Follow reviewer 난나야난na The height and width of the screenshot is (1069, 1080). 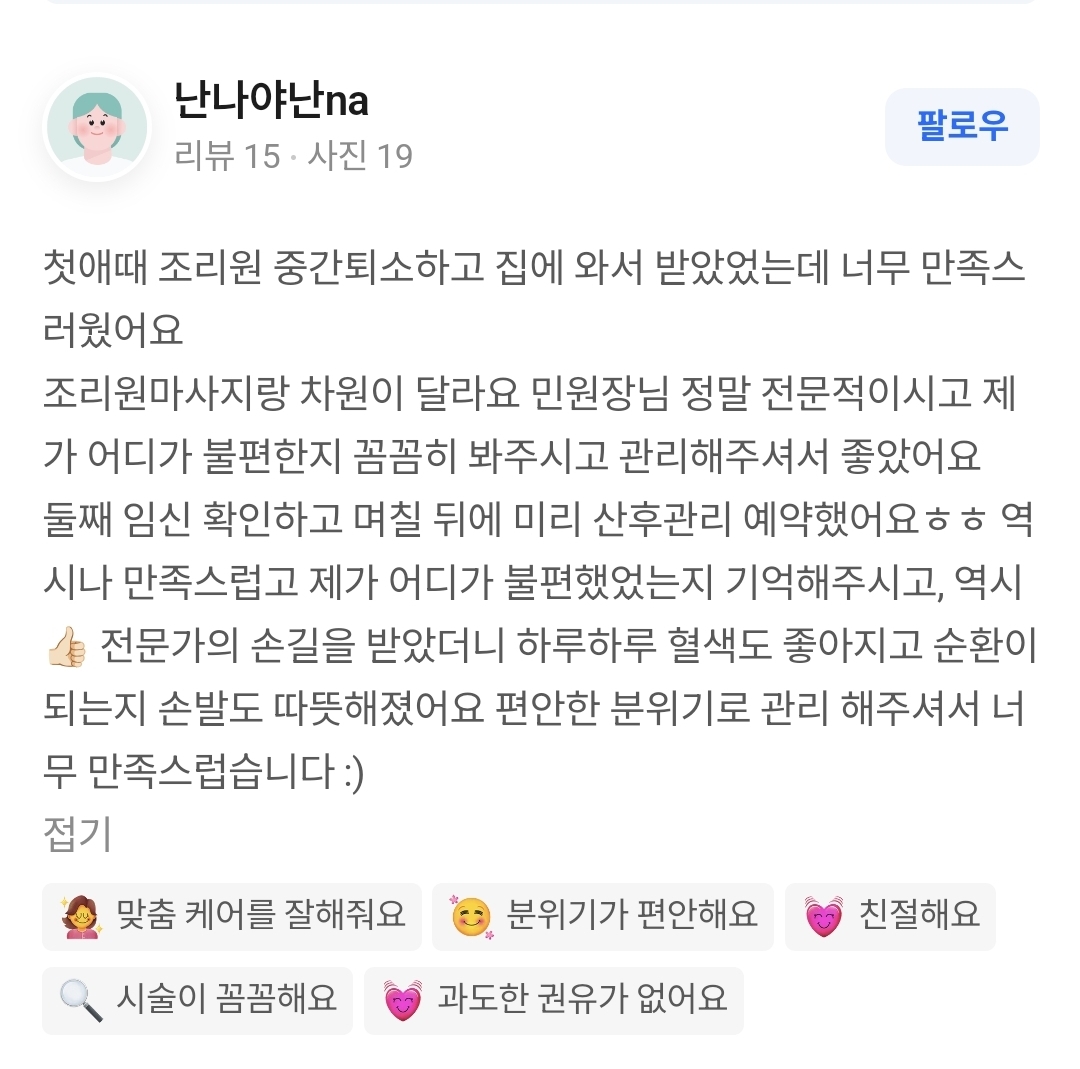pos(961,127)
